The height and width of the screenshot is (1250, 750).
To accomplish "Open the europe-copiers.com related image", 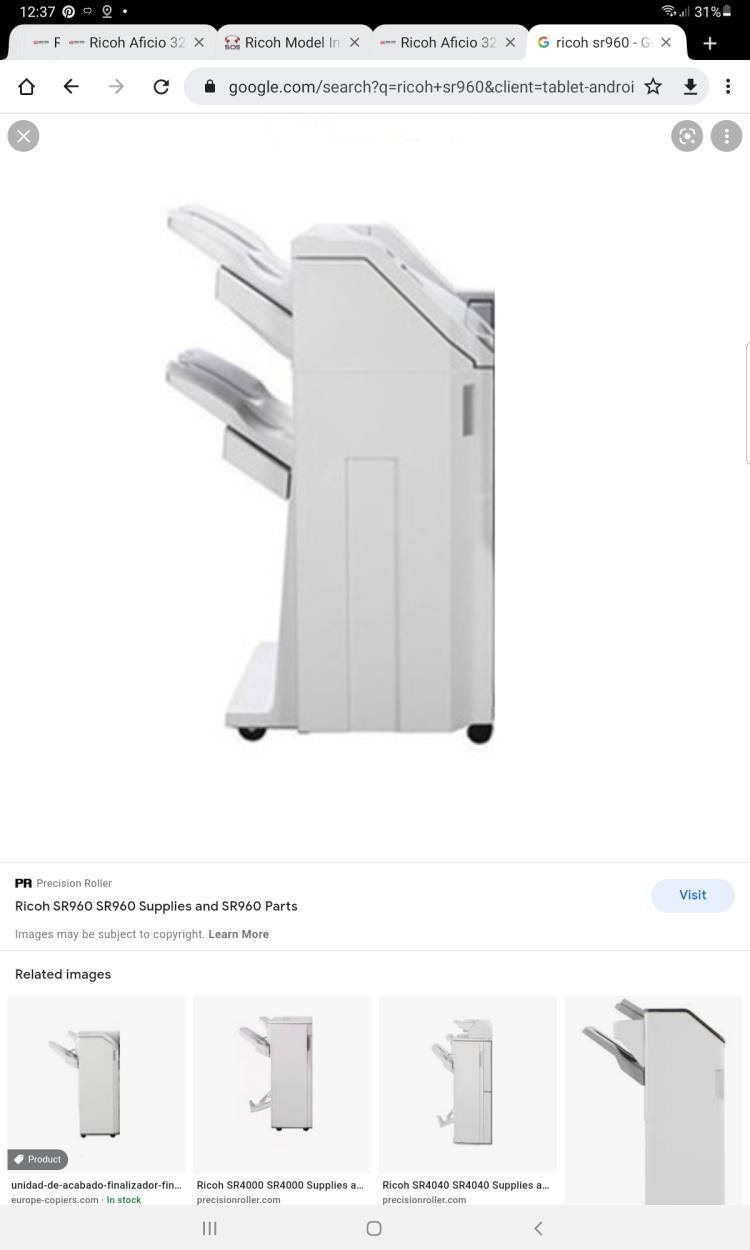I will [97, 1084].
